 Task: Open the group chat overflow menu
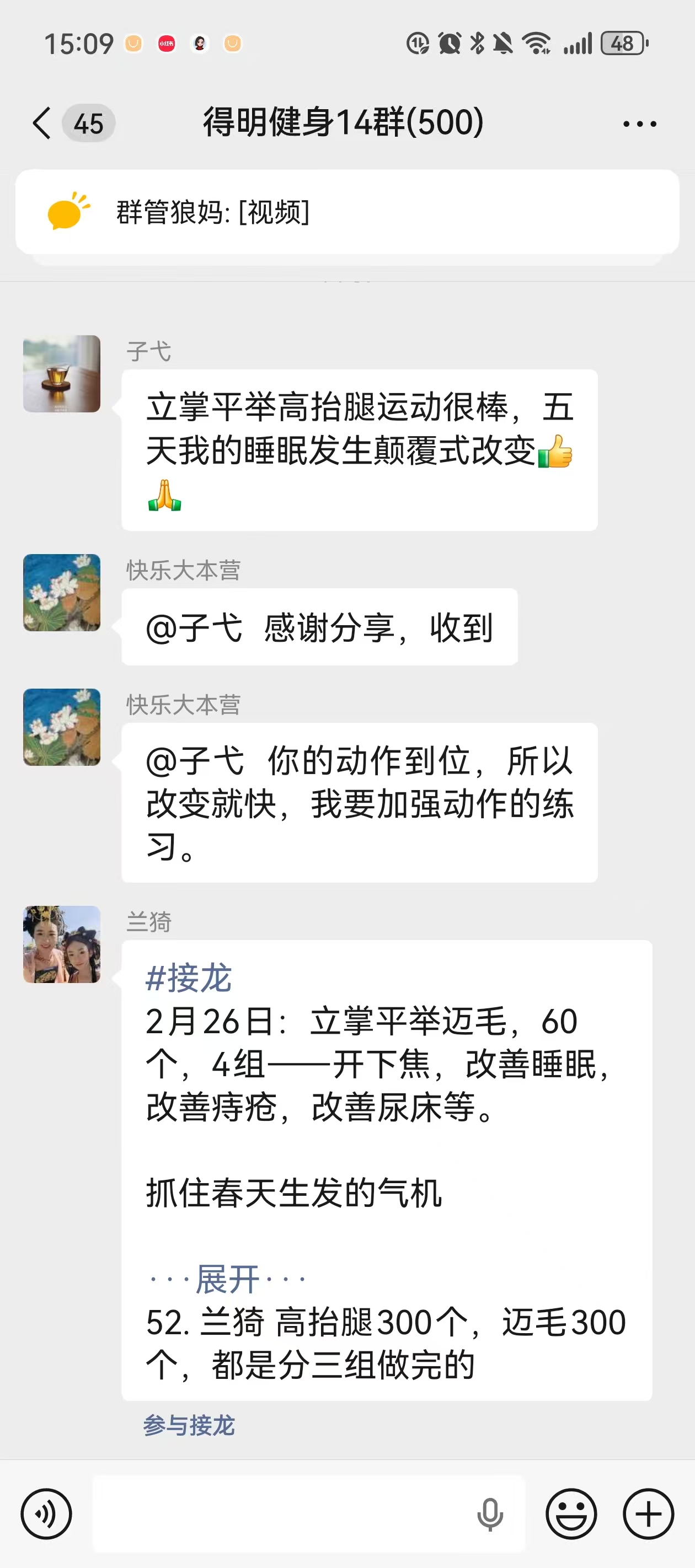tap(639, 124)
